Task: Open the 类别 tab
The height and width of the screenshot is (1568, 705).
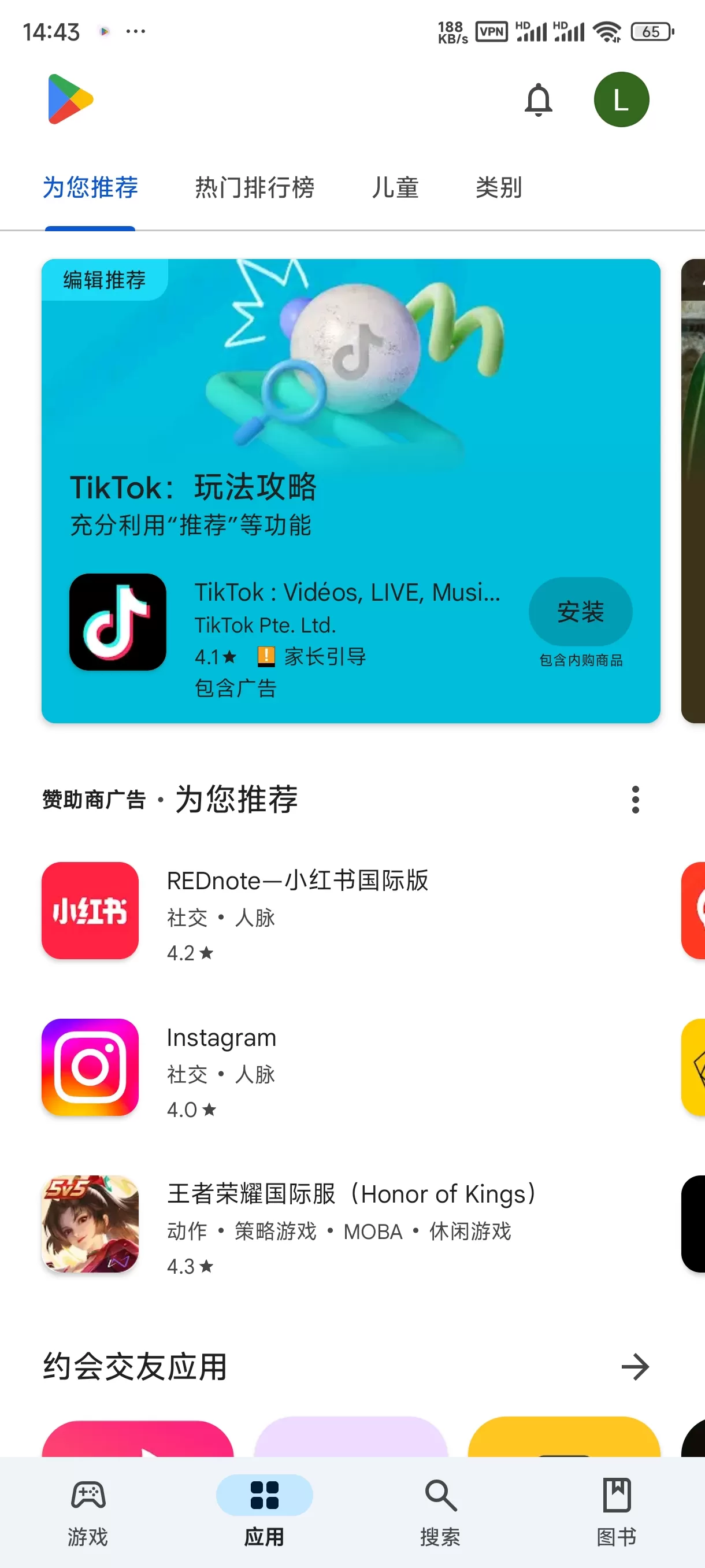Action: pos(499,188)
